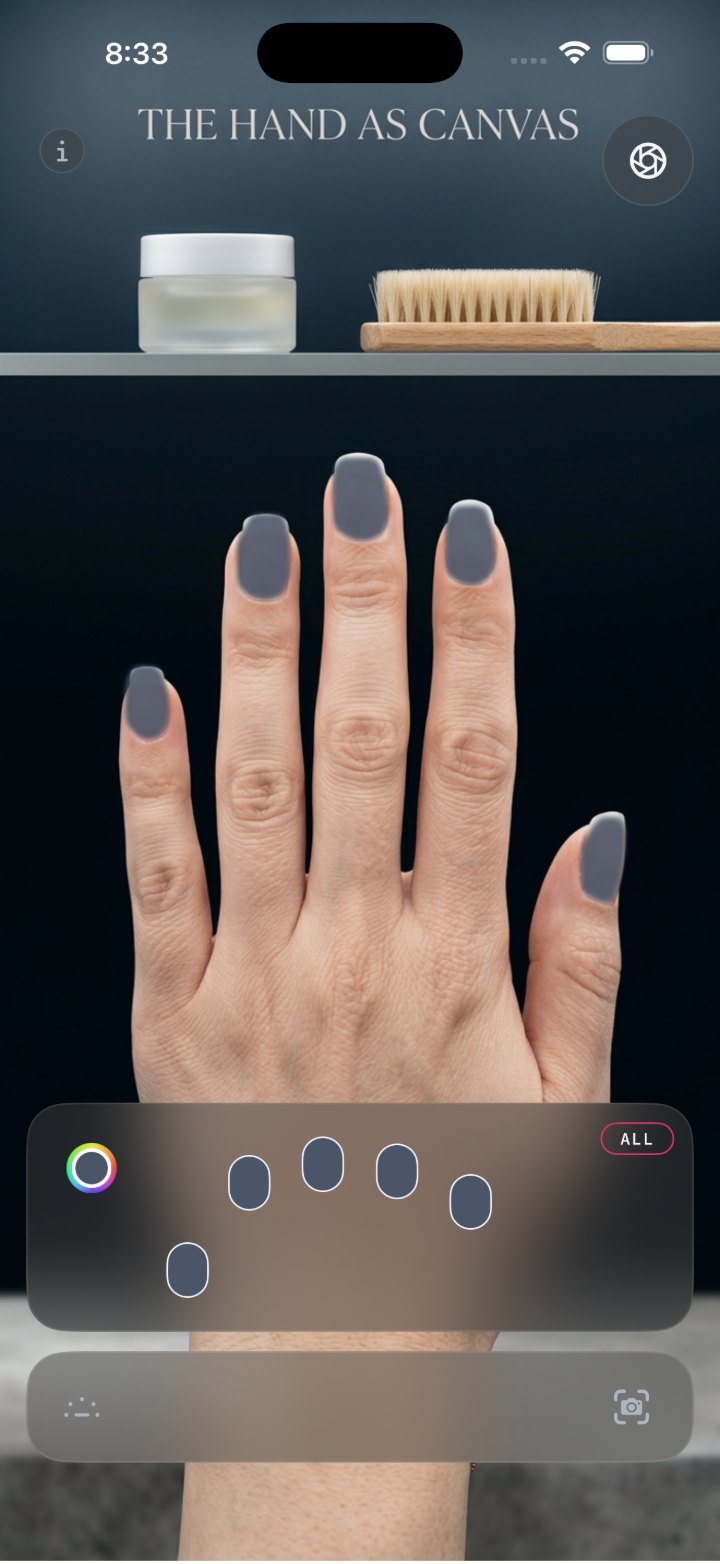Tap the camera capture icon in bottom bar
Viewport: 720px width, 1564px height.
[631, 1407]
